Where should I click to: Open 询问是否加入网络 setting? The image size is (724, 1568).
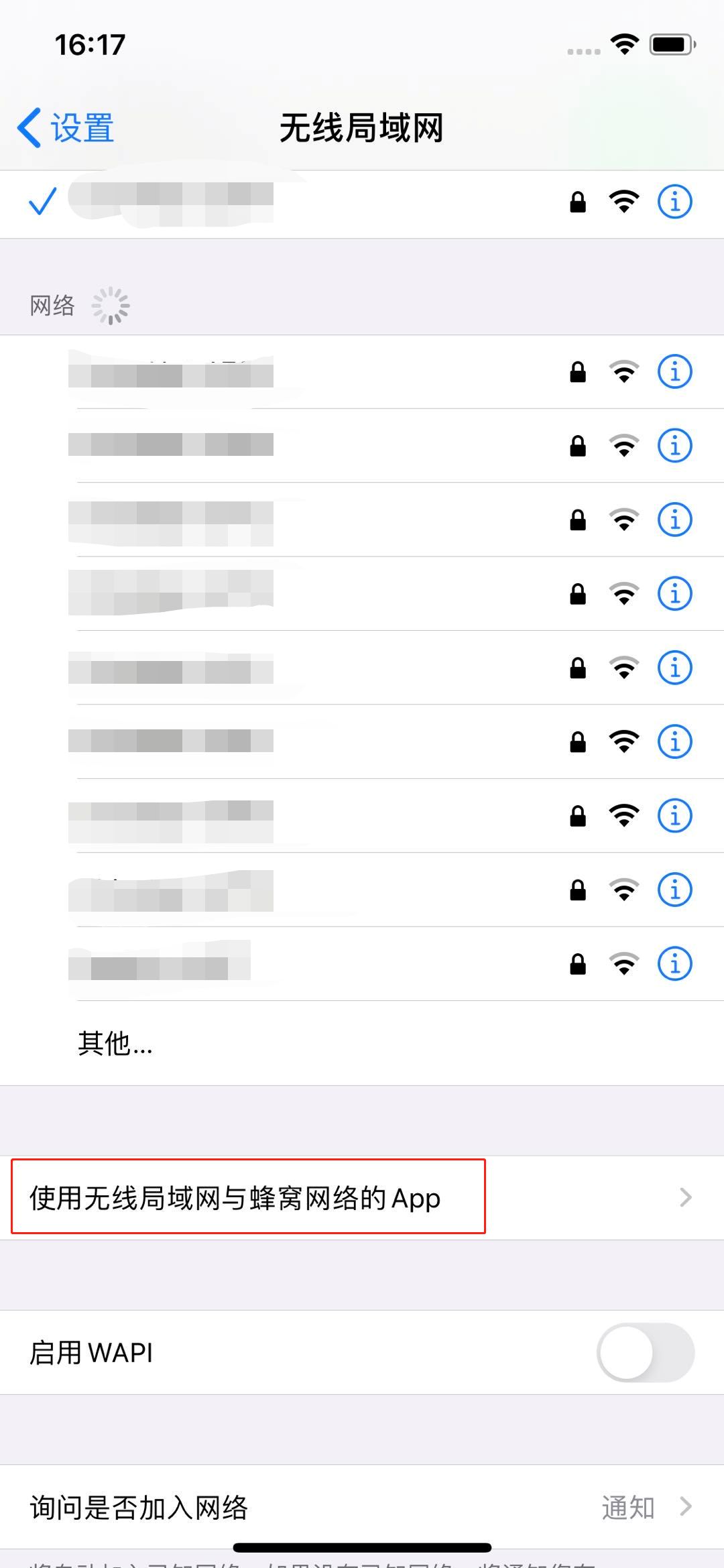click(x=362, y=1507)
